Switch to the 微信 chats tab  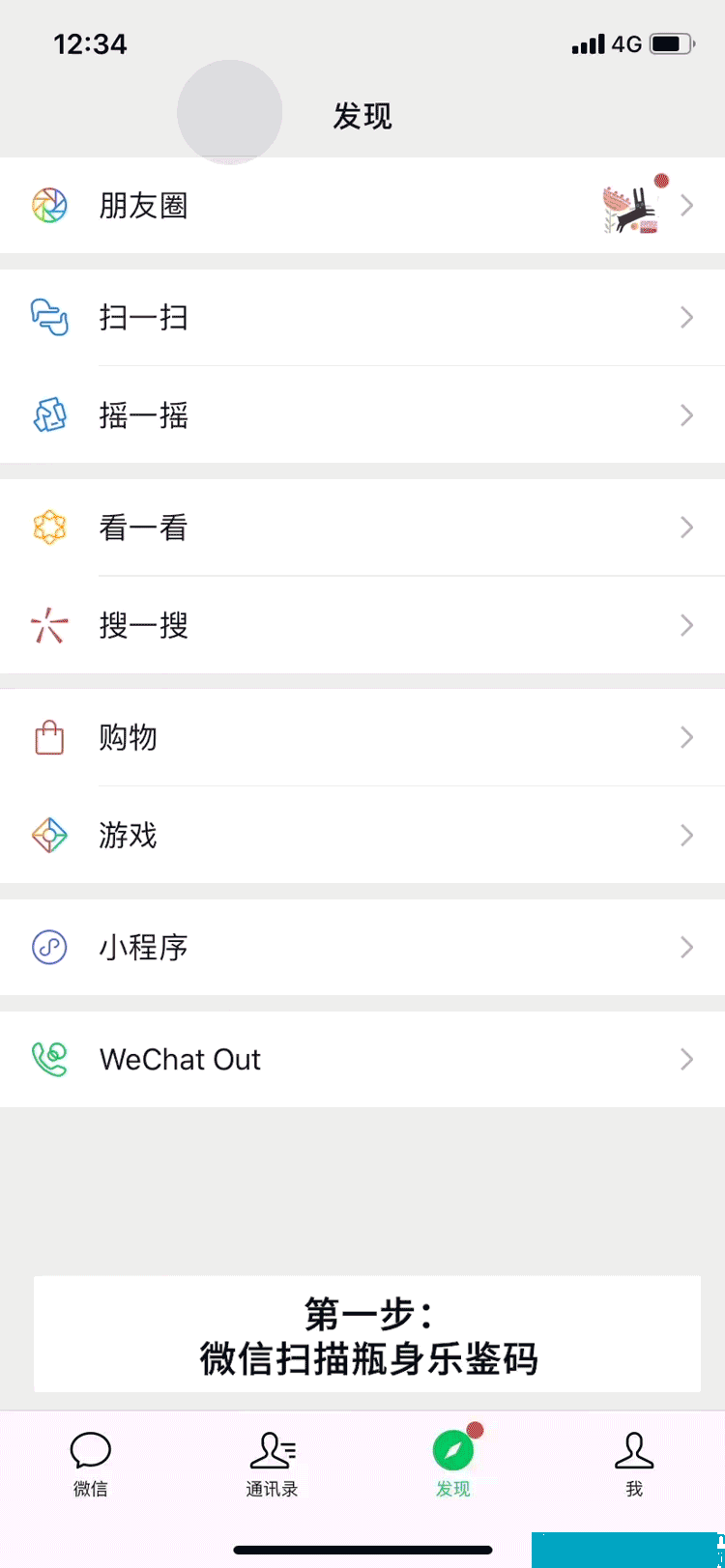coord(91,1463)
